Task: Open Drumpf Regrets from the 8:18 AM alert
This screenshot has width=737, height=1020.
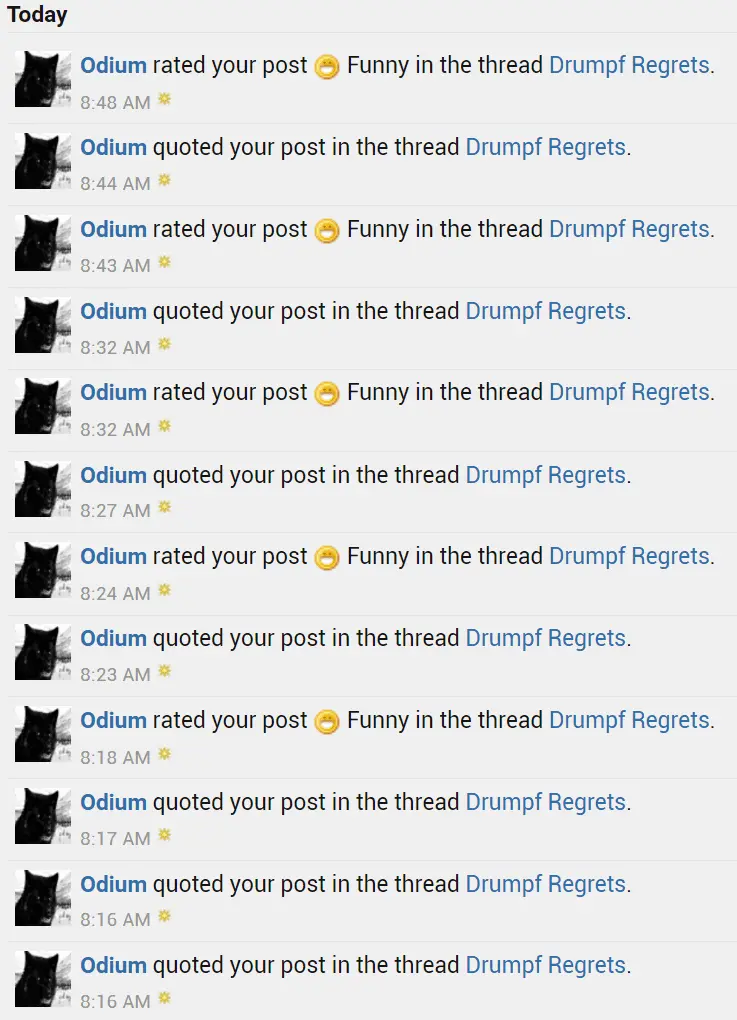Action: click(629, 721)
